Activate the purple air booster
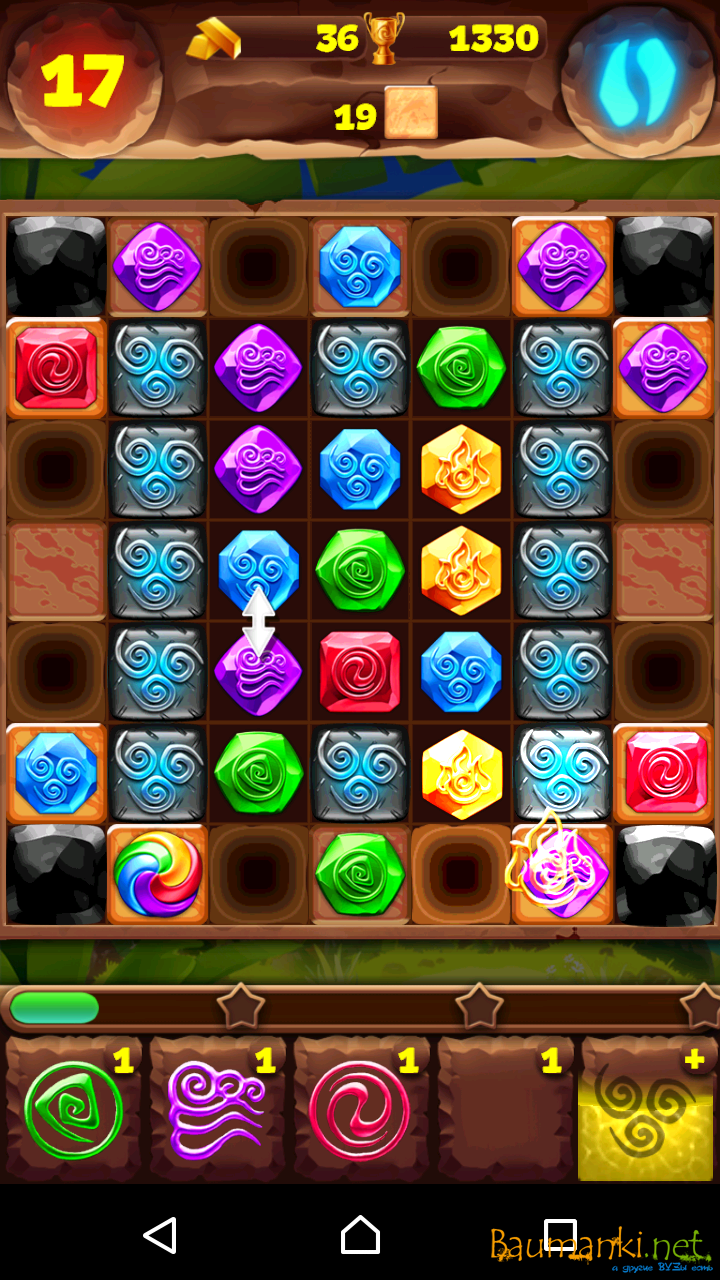Screen dimensions: 720x1280 [216, 1110]
